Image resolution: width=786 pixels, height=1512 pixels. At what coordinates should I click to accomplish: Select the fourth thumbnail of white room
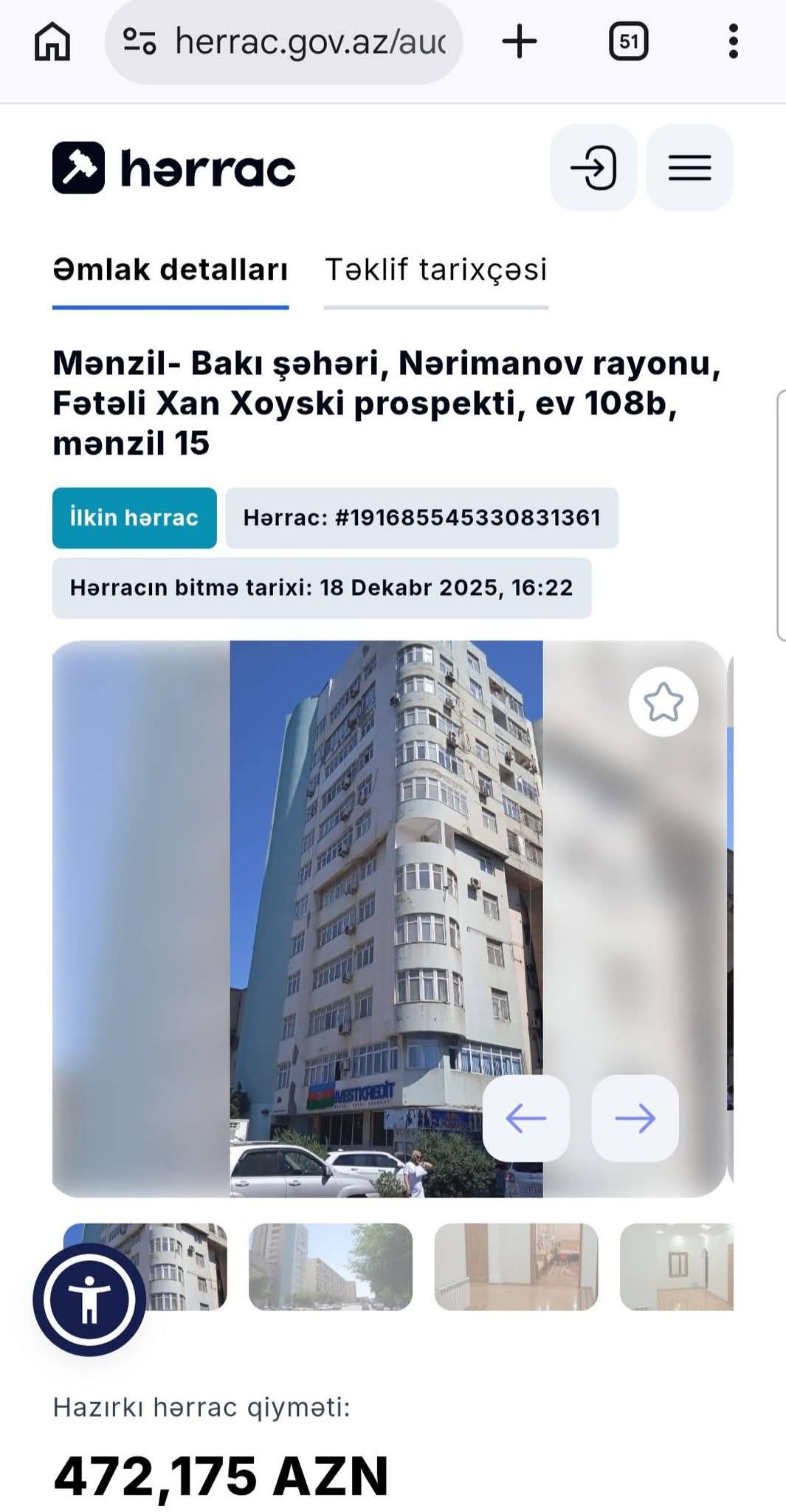coord(676,1267)
